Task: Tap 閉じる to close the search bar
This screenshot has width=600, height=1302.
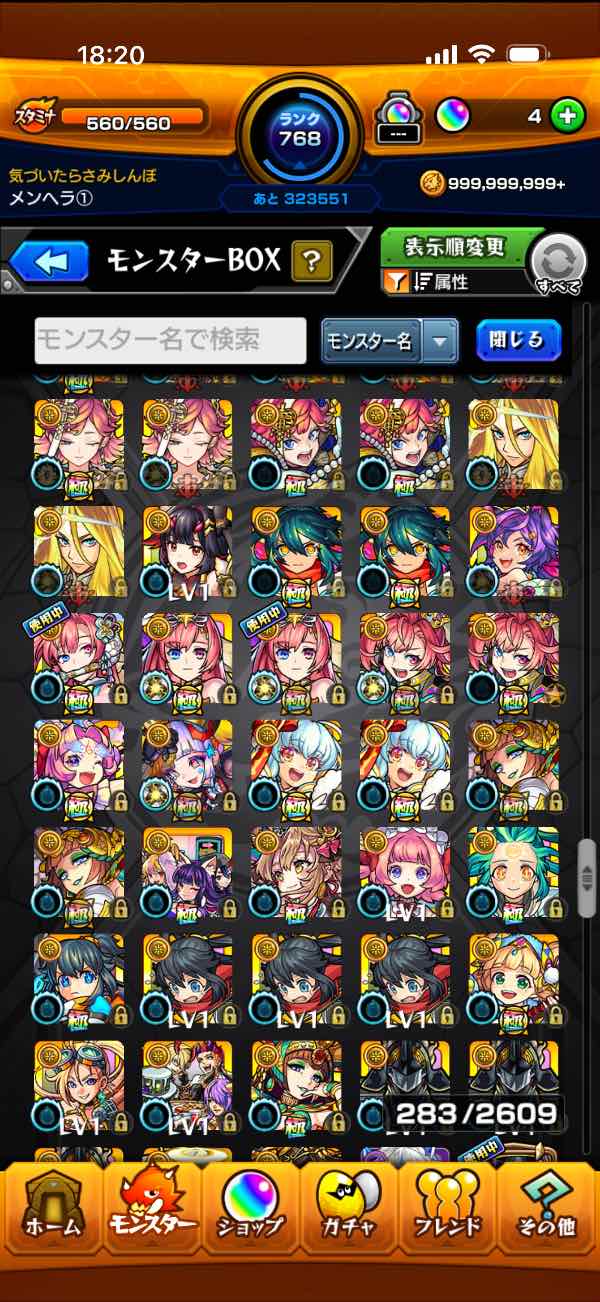Action: pyautogui.click(x=518, y=340)
